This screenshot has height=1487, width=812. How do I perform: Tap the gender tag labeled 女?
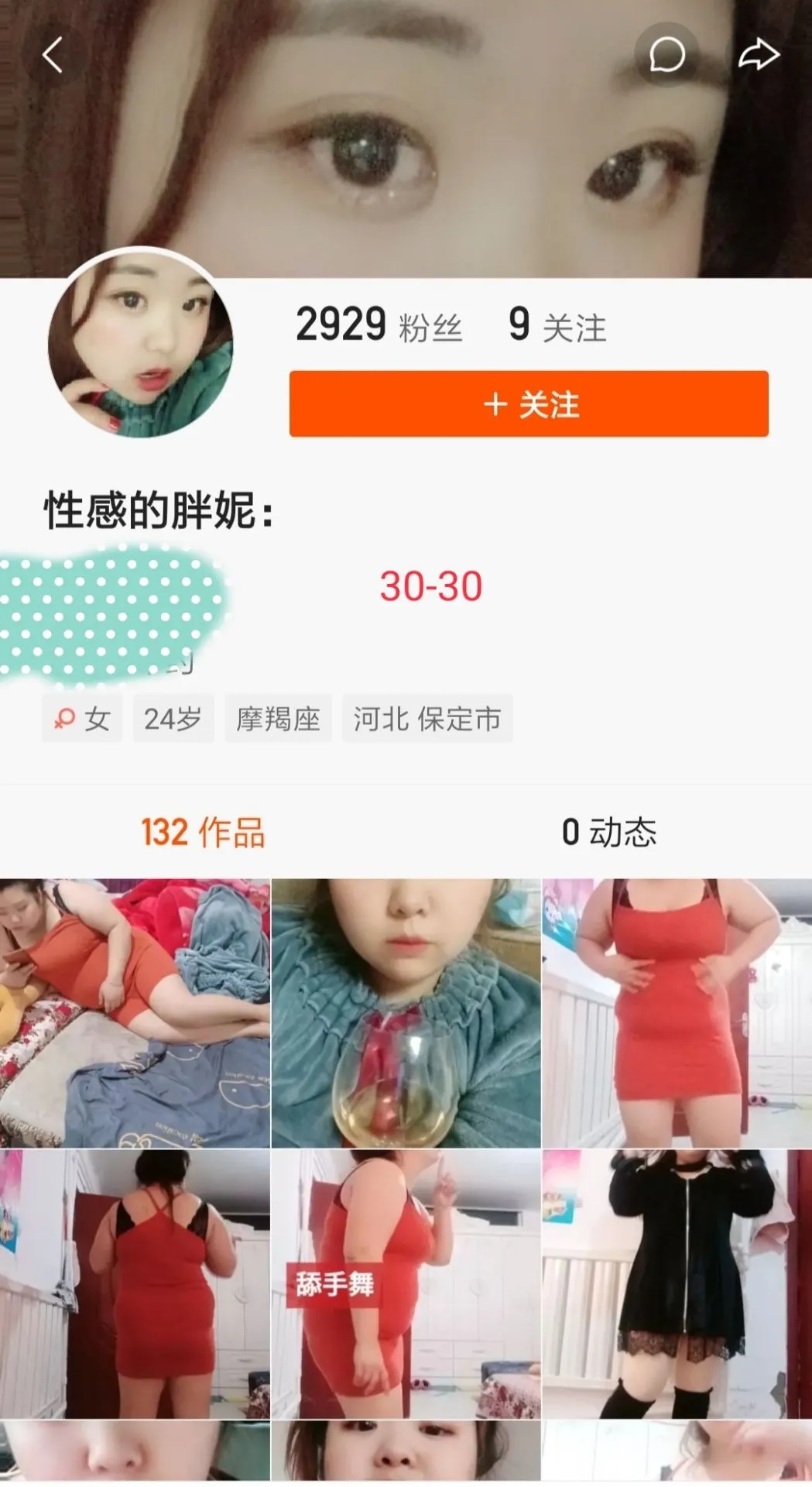[x=81, y=718]
